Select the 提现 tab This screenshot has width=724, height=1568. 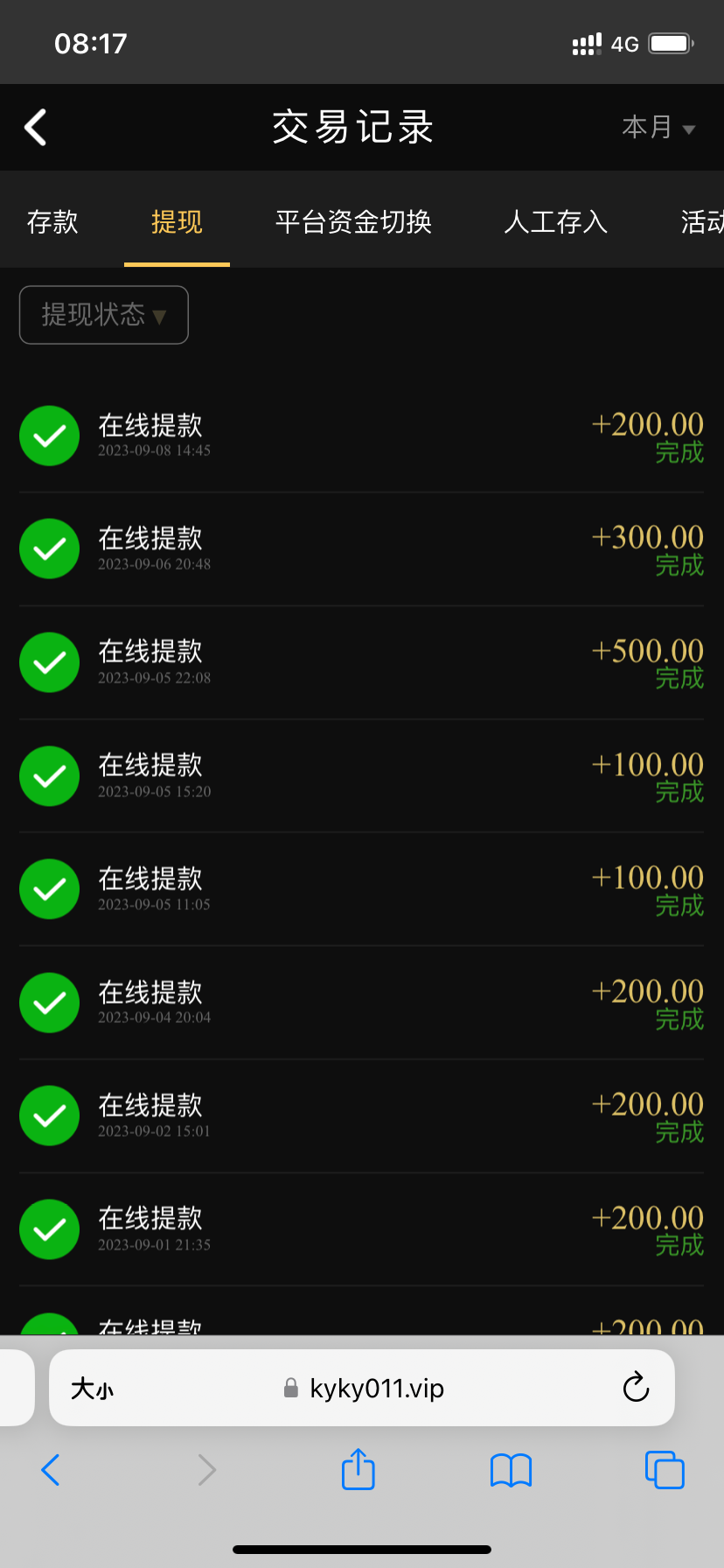(177, 222)
